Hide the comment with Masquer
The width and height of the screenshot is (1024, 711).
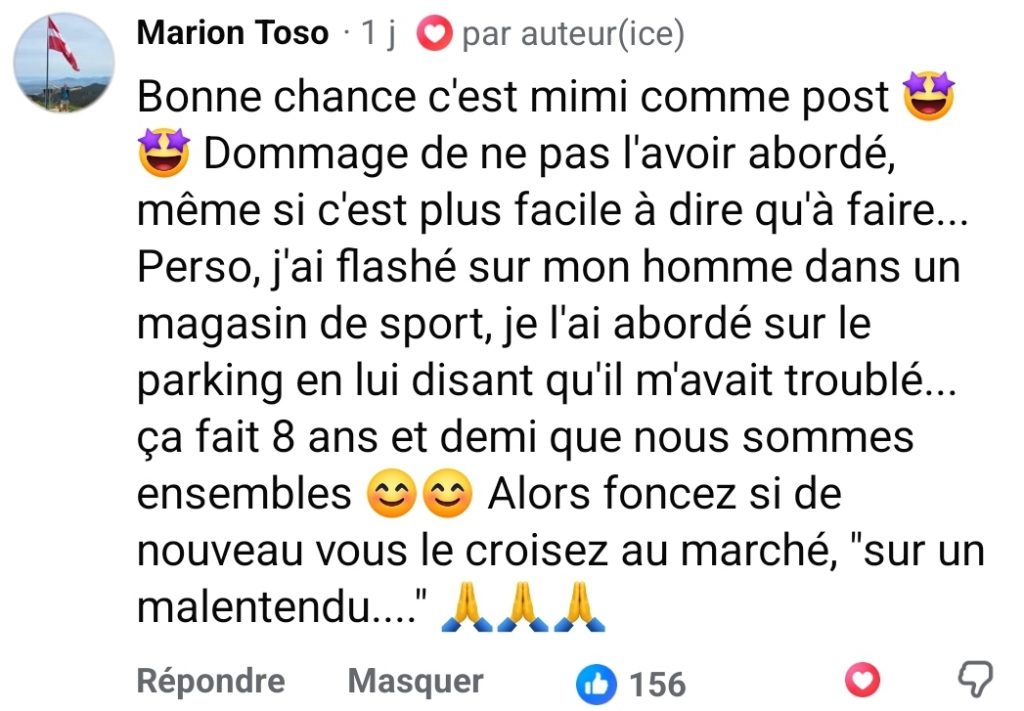pyautogui.click(x=415, y=681)
